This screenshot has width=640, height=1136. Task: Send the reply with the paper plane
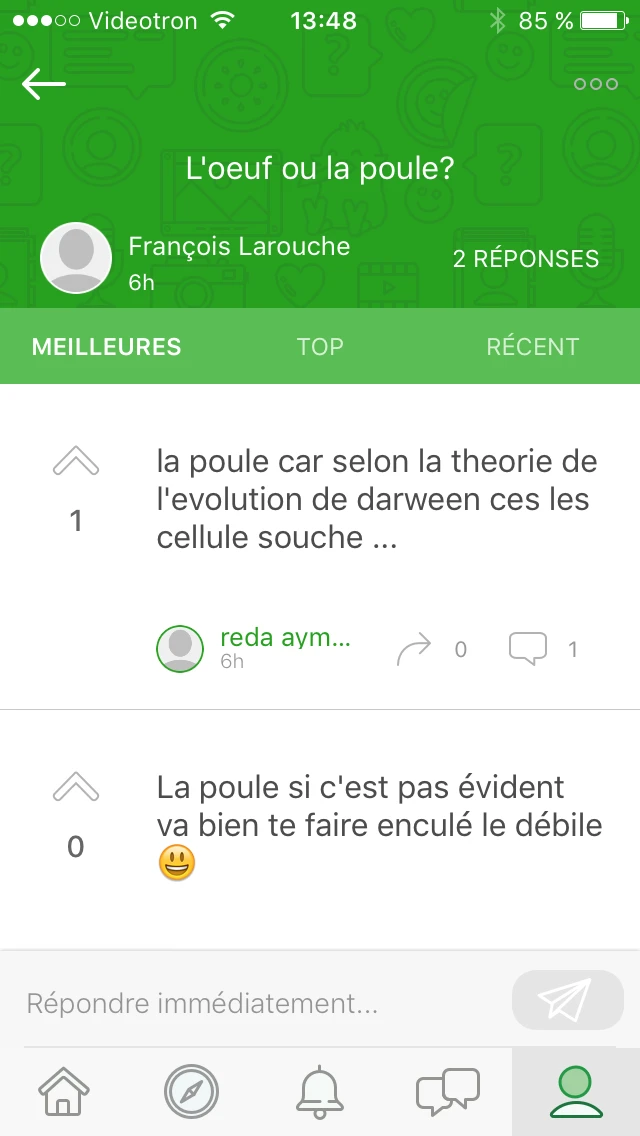pos(567,1000)
